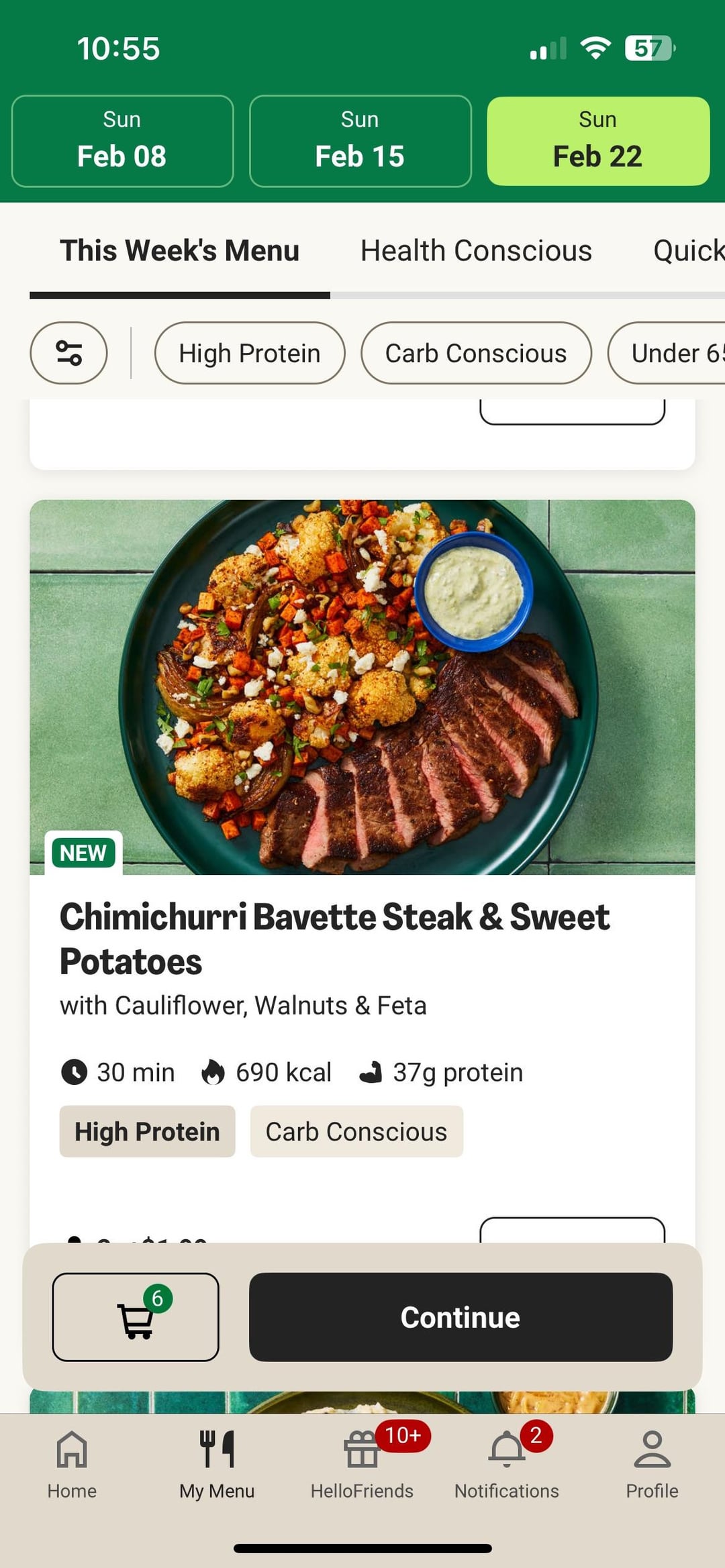Apply the High Protein filter chip
The height and width of the screenshot is (1568, 725).
coord(249,353)
